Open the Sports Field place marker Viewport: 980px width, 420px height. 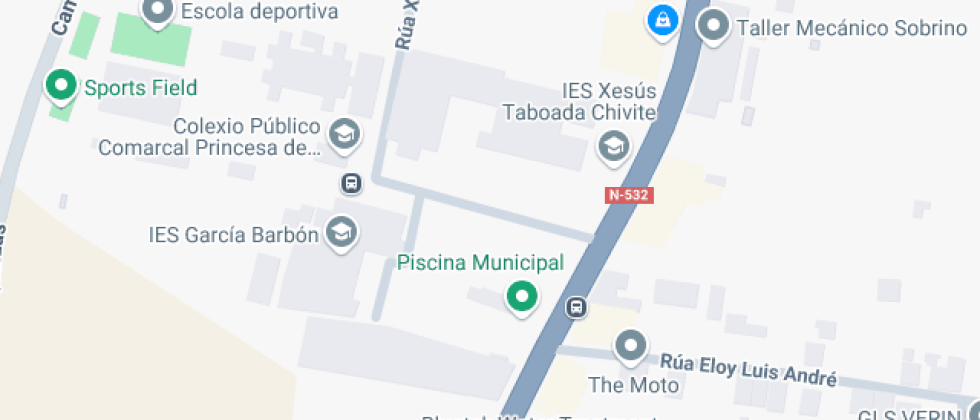(62, 87)
